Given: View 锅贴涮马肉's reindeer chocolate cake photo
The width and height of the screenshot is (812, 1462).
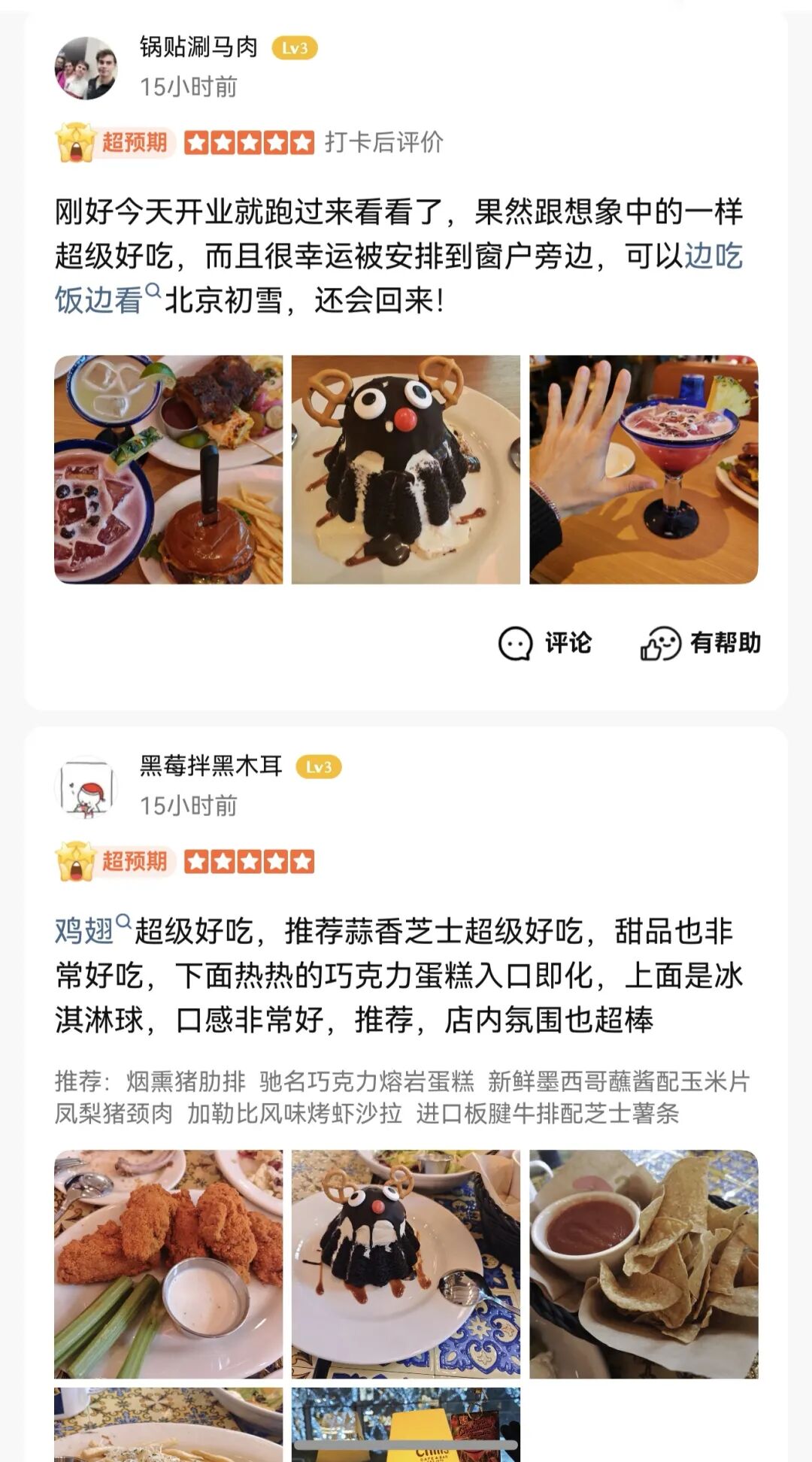Looking at the screenshot, I should point(406,469).
